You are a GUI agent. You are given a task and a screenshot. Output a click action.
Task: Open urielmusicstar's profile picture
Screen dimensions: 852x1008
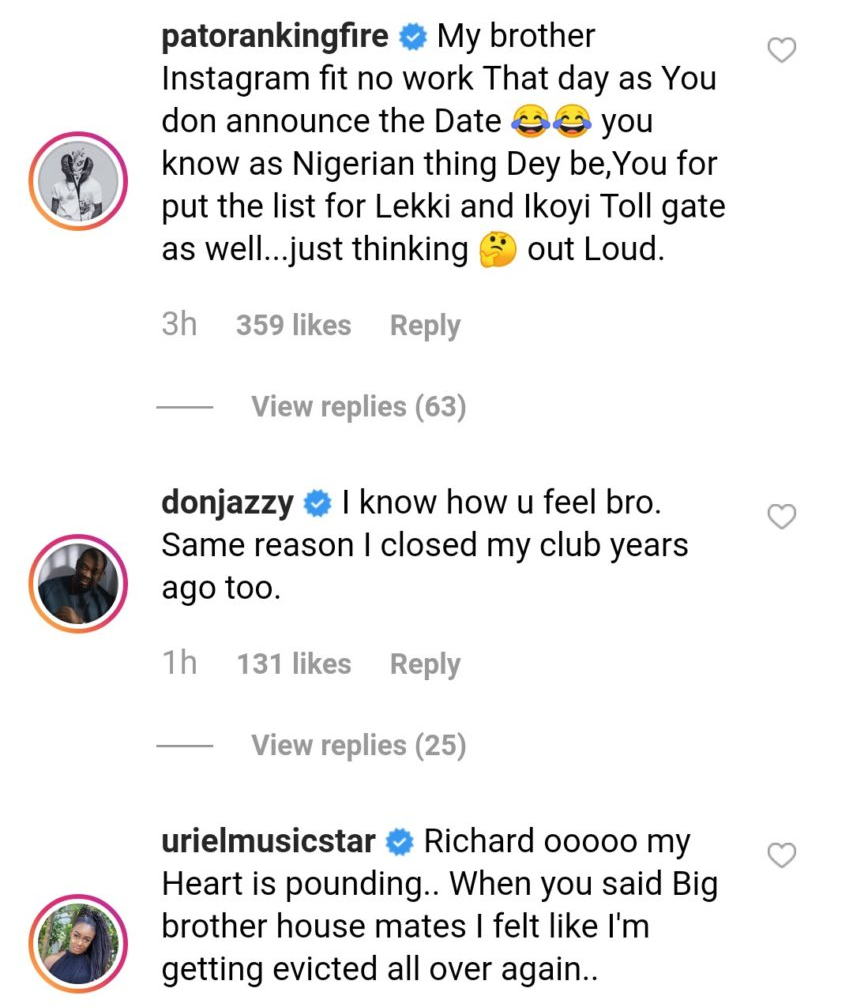[x=78, y=946]
